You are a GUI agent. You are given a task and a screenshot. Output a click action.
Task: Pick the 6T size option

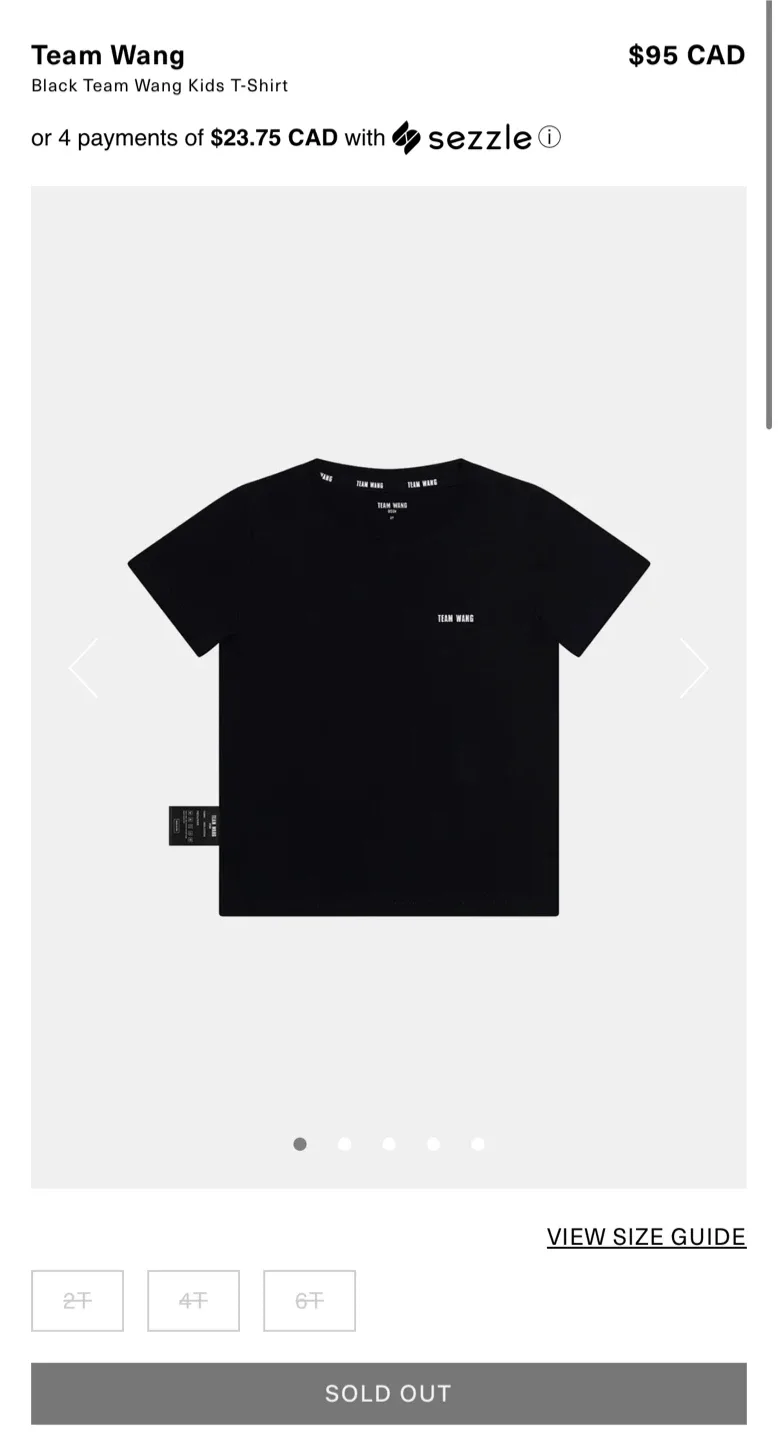[x=309, y=1300]
